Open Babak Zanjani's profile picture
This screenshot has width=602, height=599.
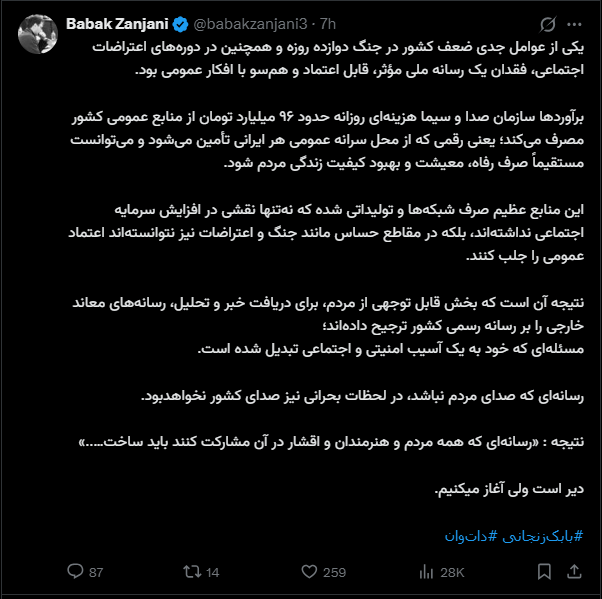click(x=37, y=33)
